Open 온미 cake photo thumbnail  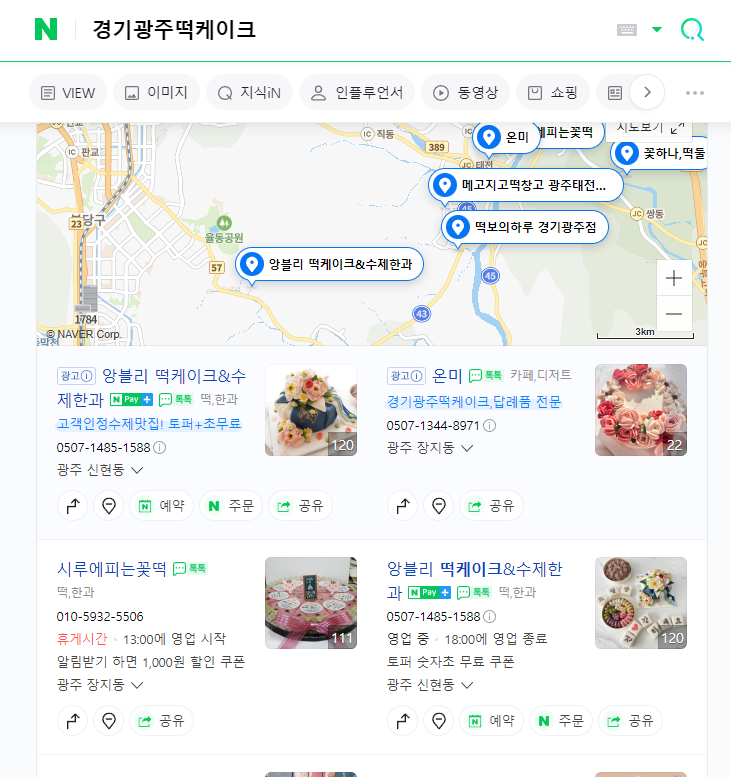[640, 410]
